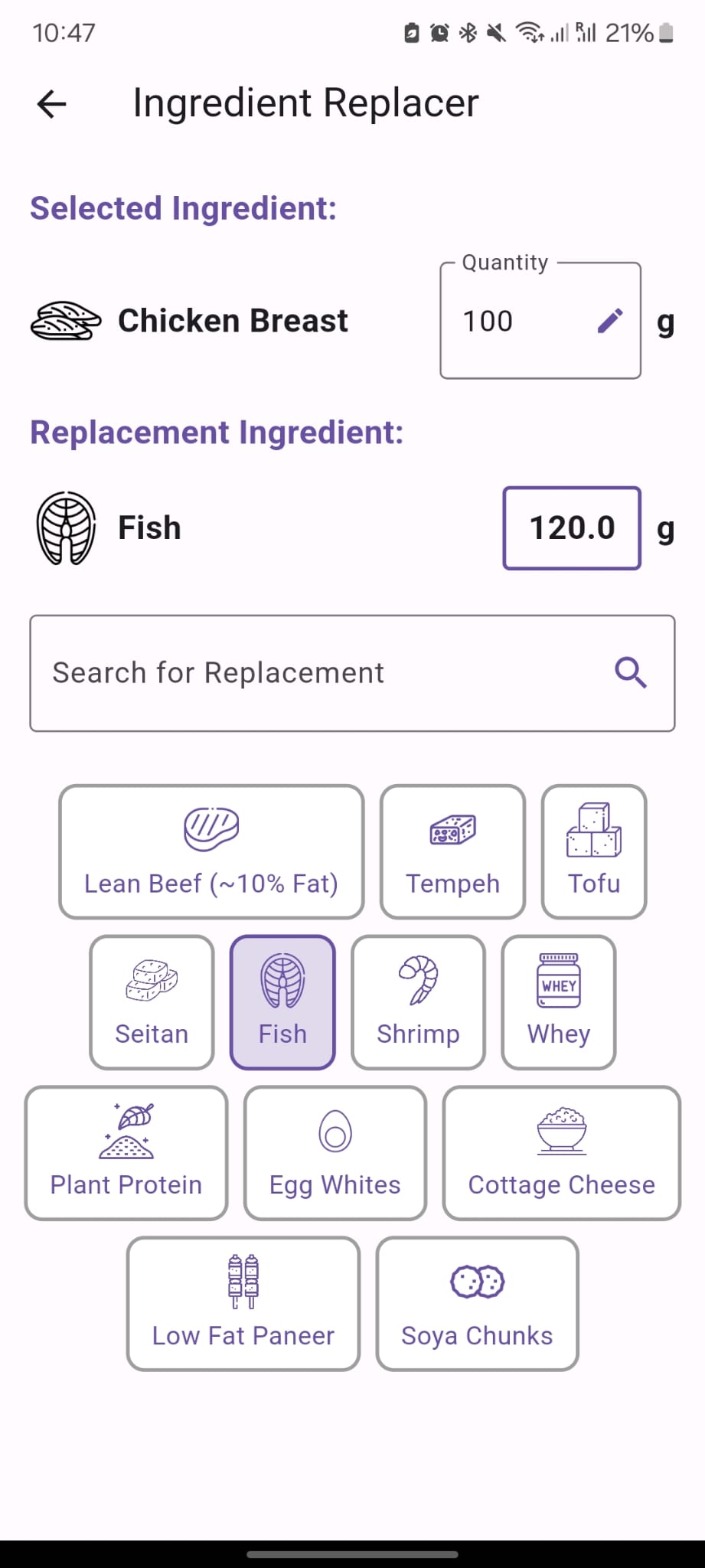Screen dimensions: 705x1568
Task: Tap the Search for Replacement field
Action: pos(306,672)
